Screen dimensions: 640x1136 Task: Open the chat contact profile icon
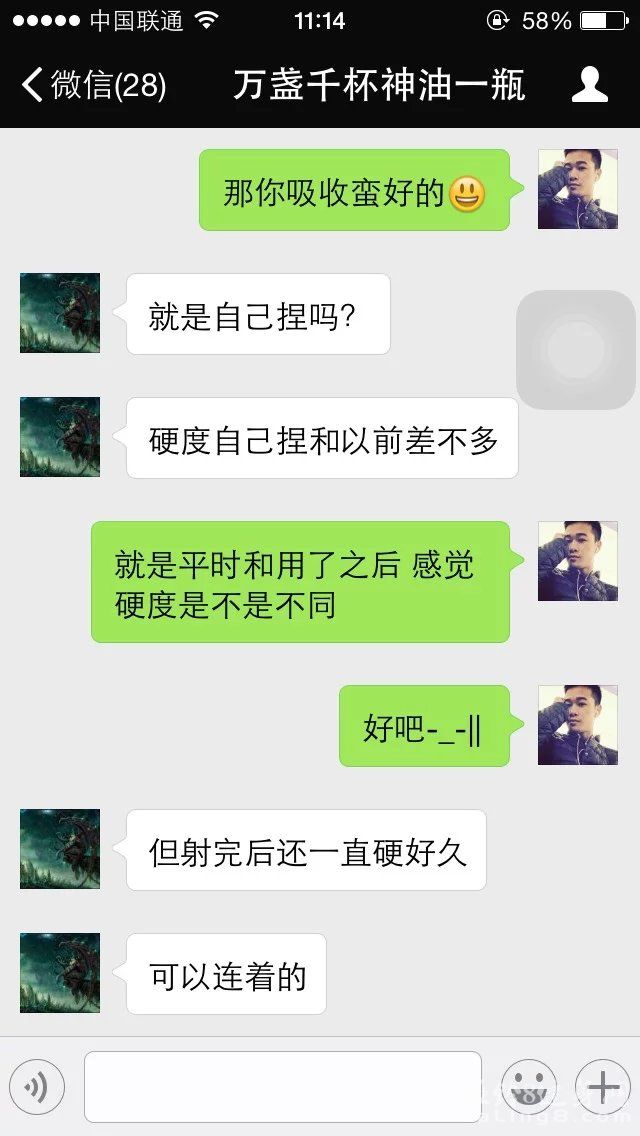pos(589,85)
